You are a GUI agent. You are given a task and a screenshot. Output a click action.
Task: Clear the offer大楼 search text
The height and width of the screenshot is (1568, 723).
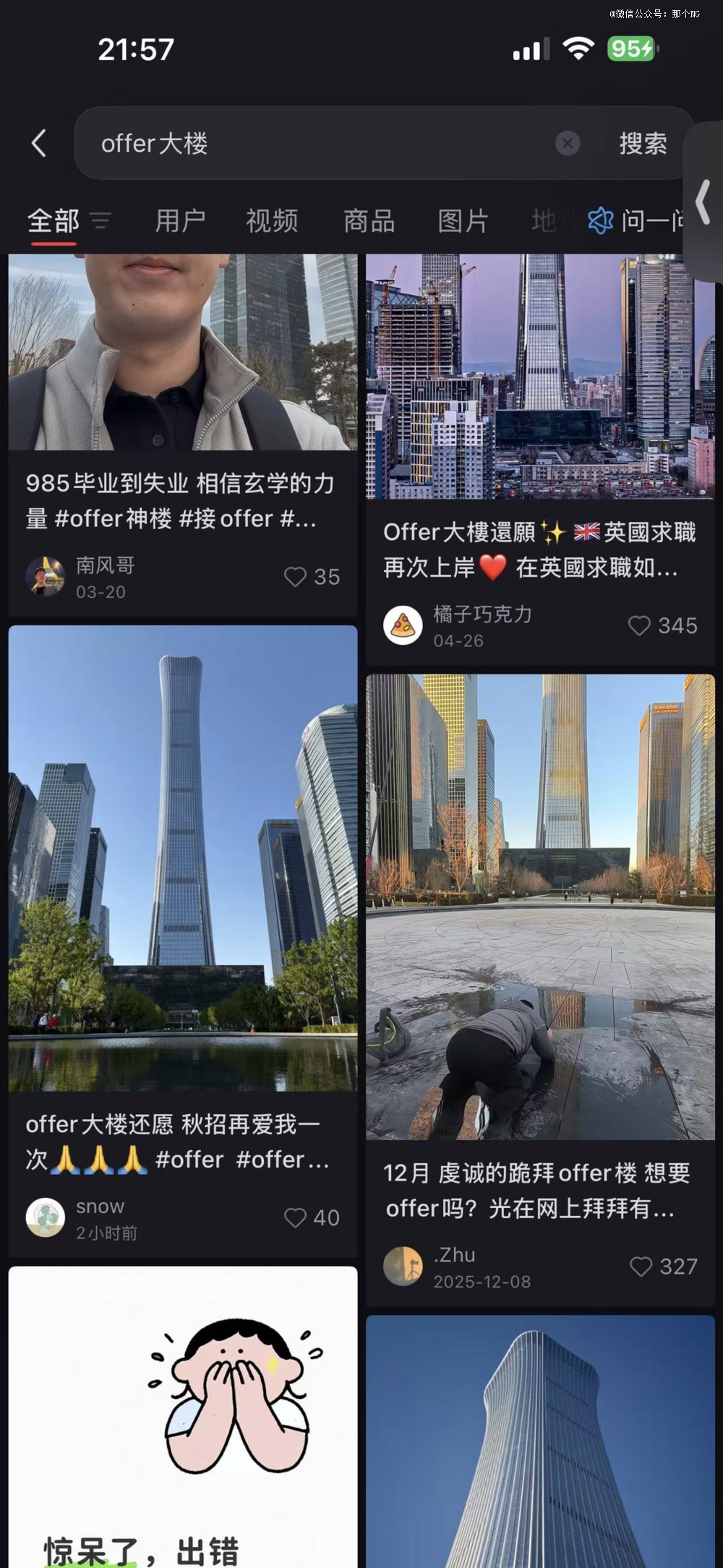pos(568,143)
